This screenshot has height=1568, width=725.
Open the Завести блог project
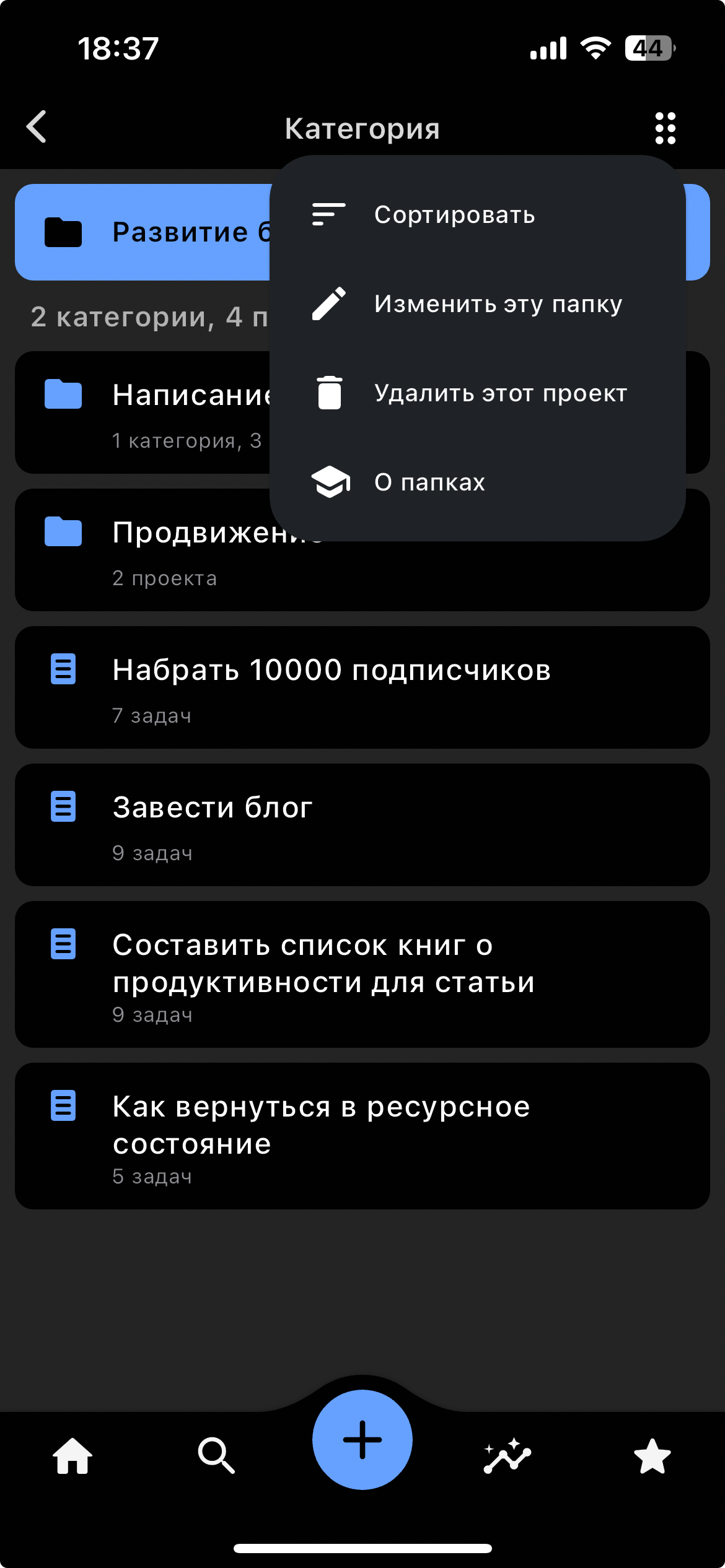362,824
